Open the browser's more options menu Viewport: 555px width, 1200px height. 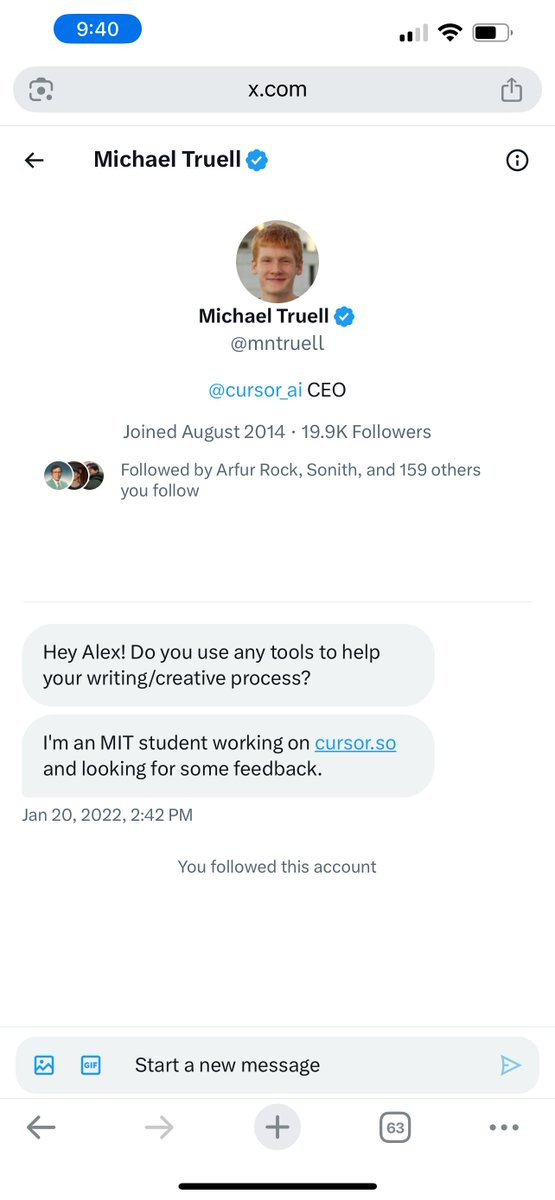point(505,1128)
